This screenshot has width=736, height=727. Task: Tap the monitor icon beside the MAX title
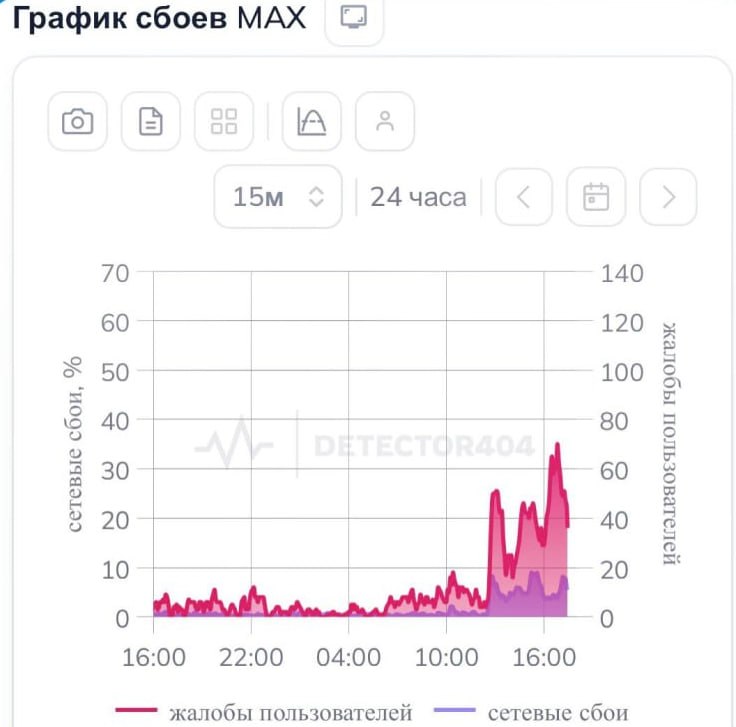(354, 19)
